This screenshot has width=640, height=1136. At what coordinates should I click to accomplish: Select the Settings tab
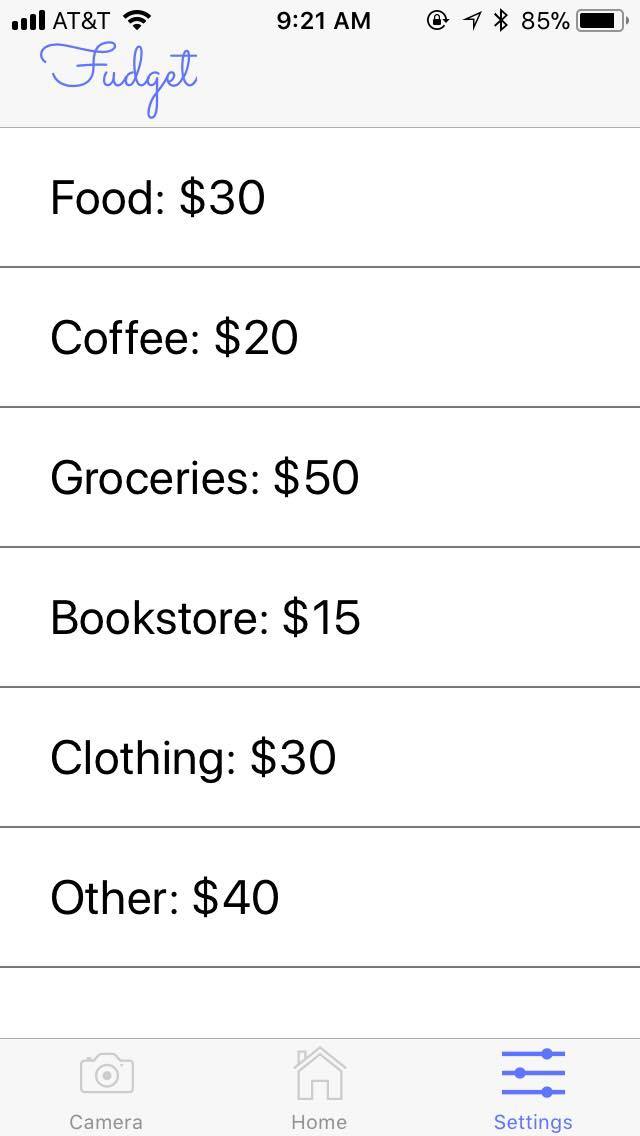tap(533, 1088)
